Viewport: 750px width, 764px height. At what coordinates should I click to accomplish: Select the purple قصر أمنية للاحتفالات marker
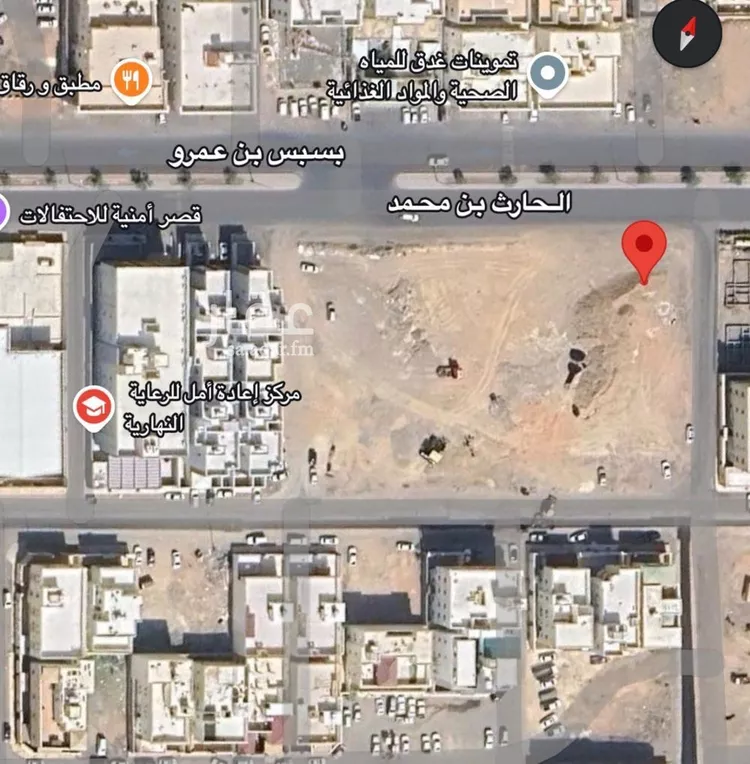click(x=3, y=213)
